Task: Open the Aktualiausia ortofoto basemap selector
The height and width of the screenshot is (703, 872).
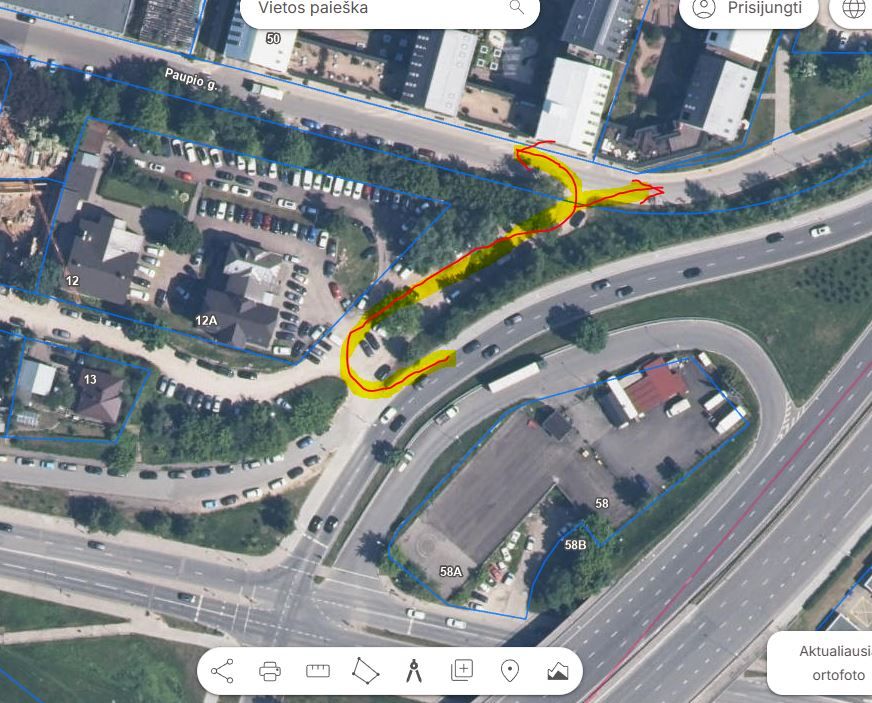Action: [x=830, y=663]
